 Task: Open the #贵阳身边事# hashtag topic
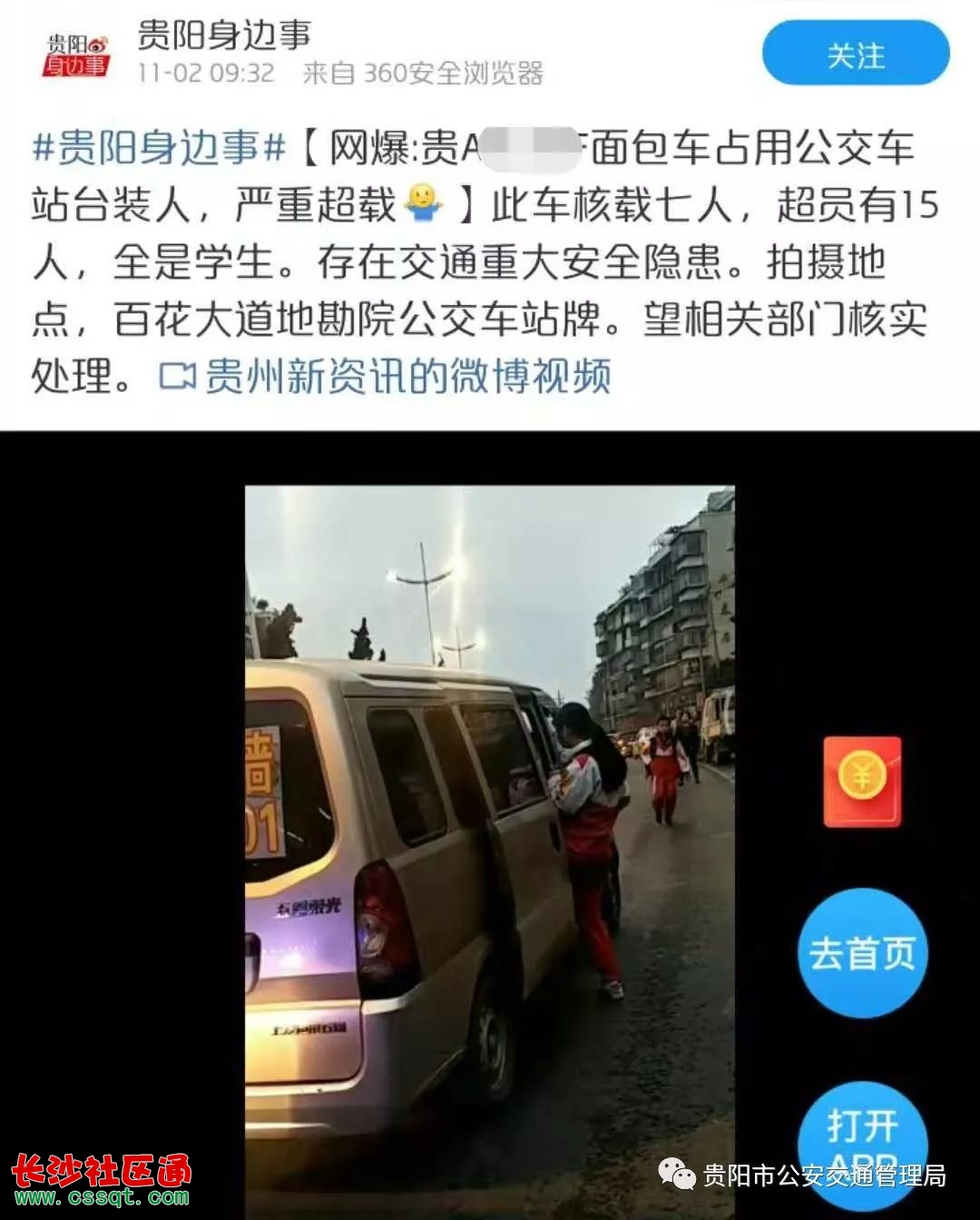(159, 147)
